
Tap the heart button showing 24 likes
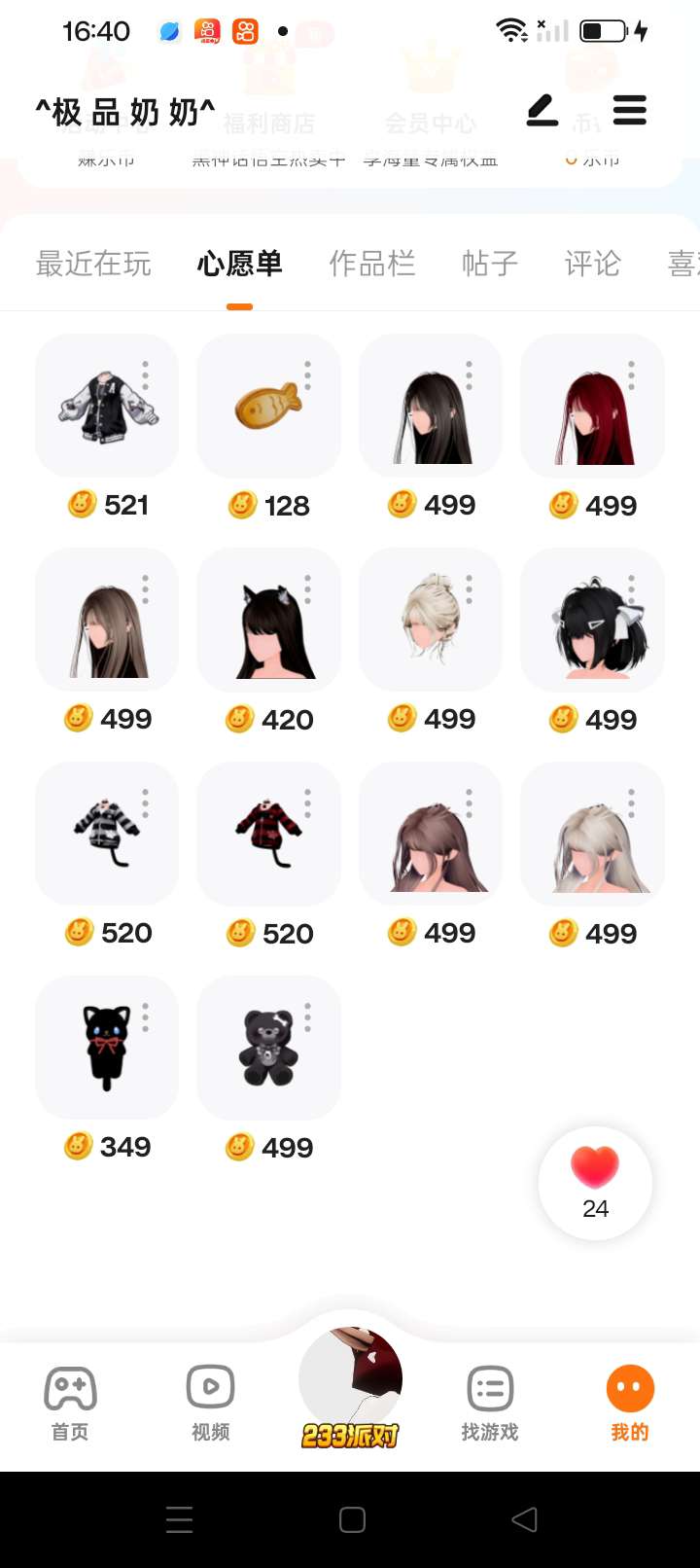tap(595, 1183)
